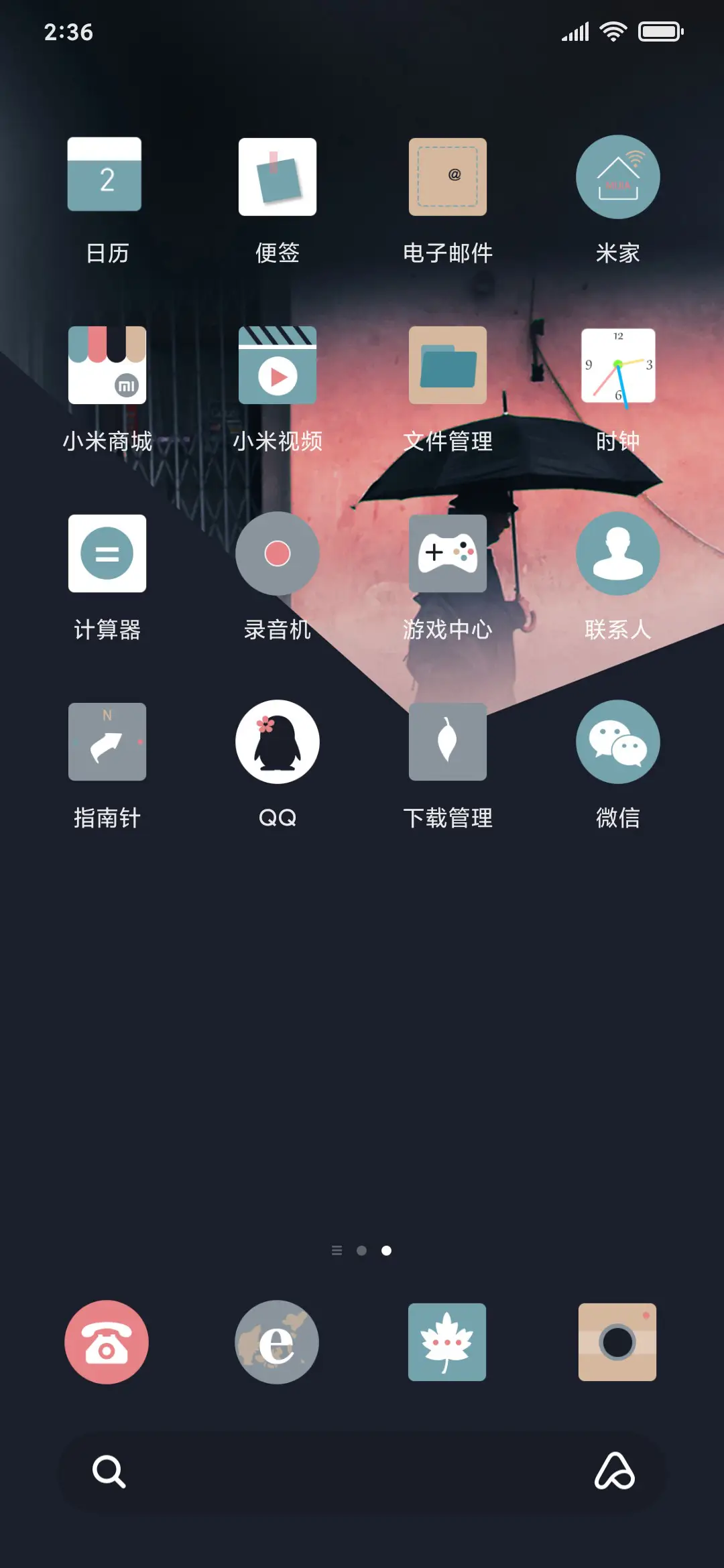
Task: Open 电子邮件 to check email
Action: click(x=447, y=176)
